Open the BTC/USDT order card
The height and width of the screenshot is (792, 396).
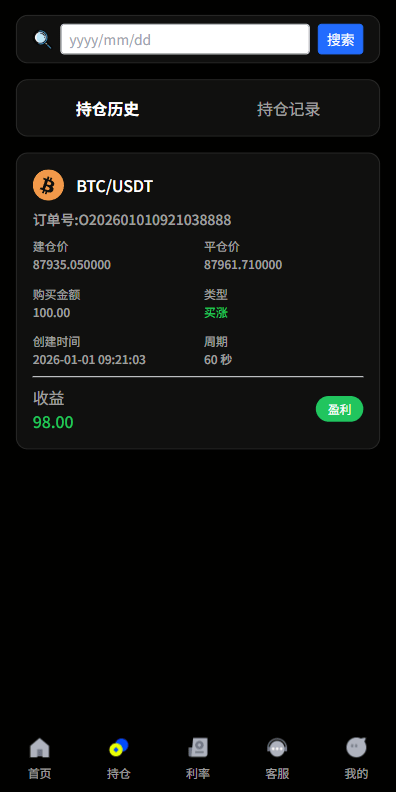198,301
